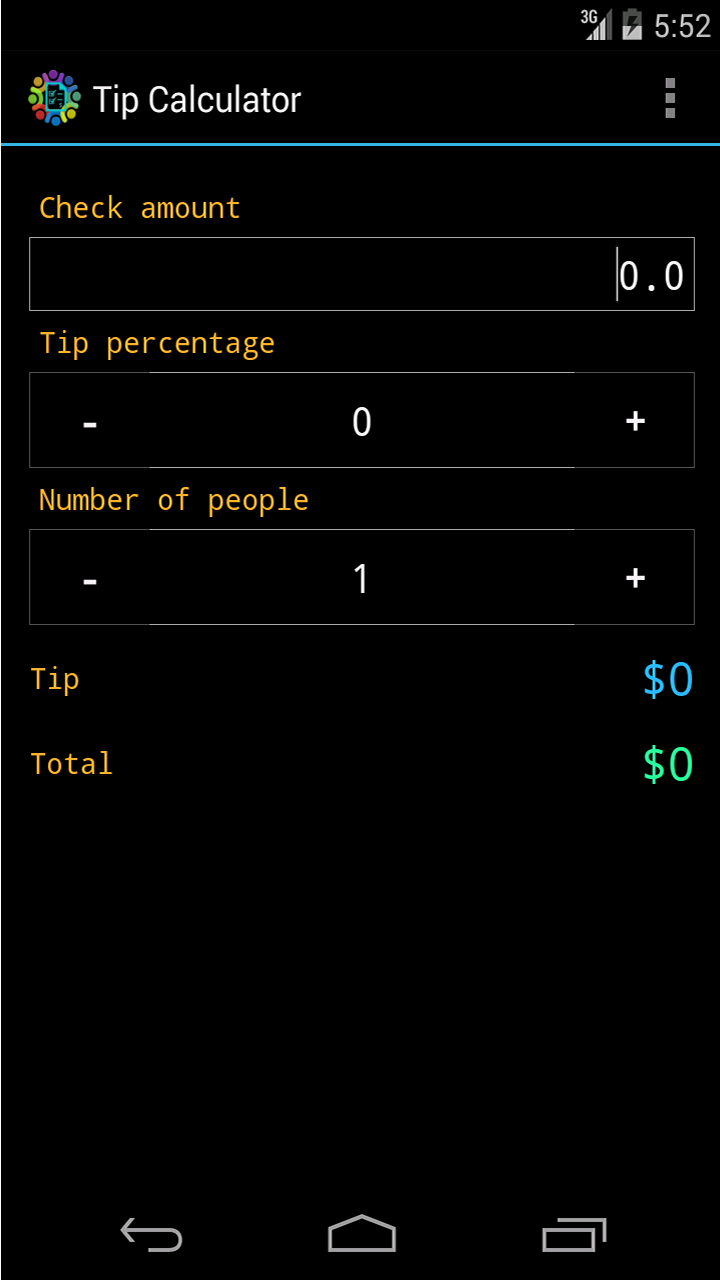Tap the battery status icon
This screenshot has height=1280, width=720.
pos(633,25)
